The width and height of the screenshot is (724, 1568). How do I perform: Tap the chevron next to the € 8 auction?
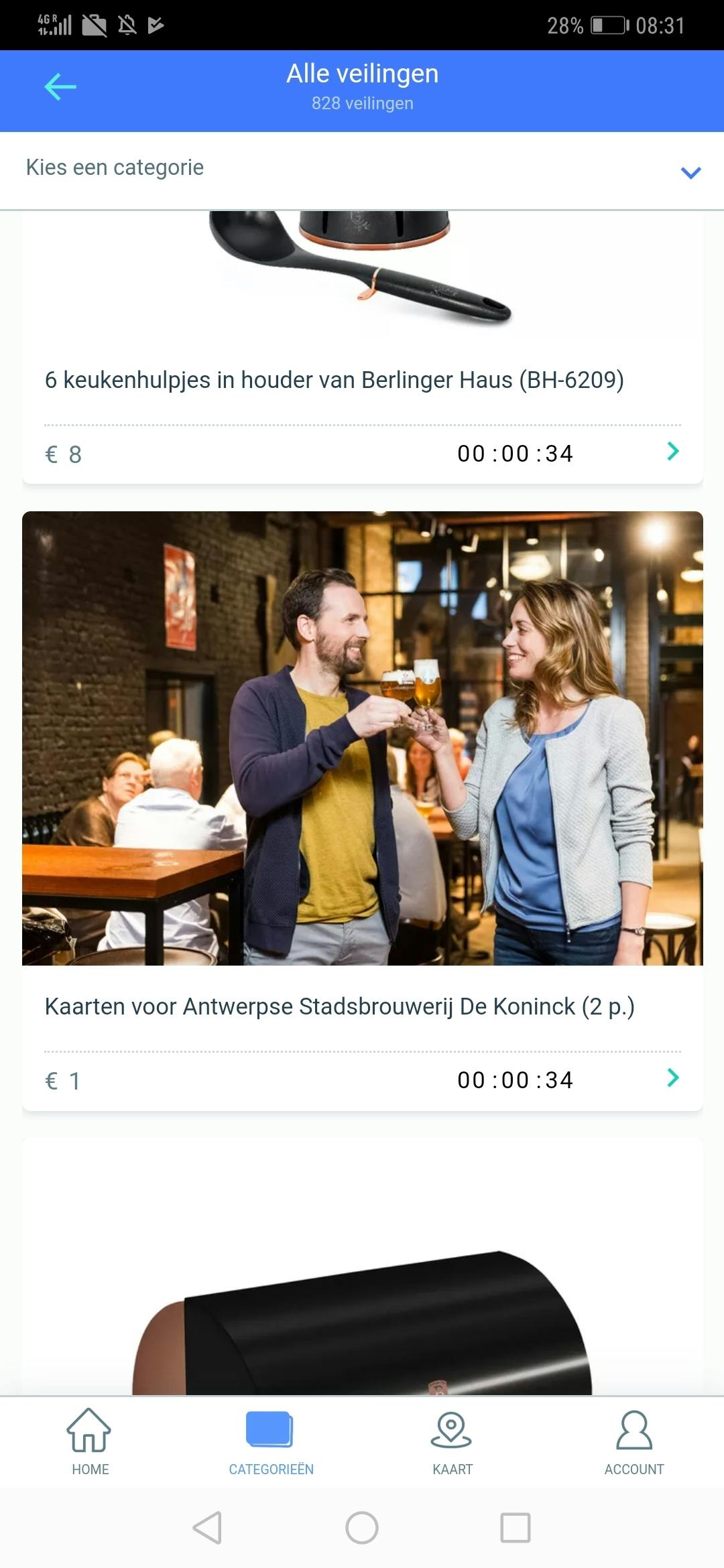point(672,453)
